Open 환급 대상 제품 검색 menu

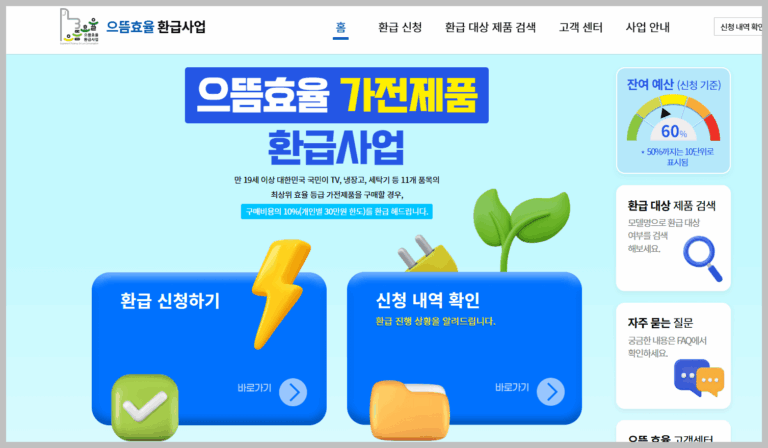tap(490, 27)
